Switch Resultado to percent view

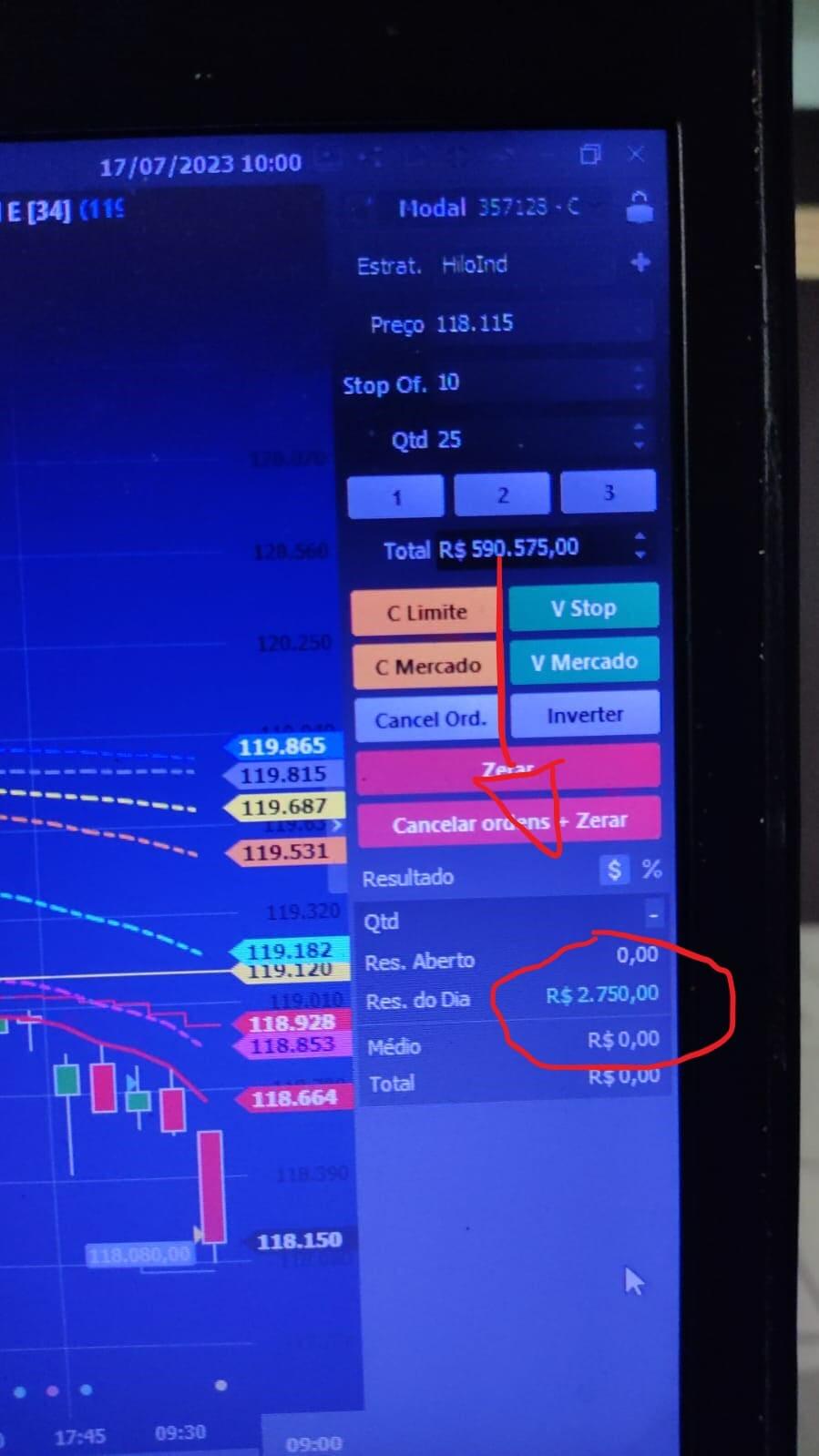[651, 870]
